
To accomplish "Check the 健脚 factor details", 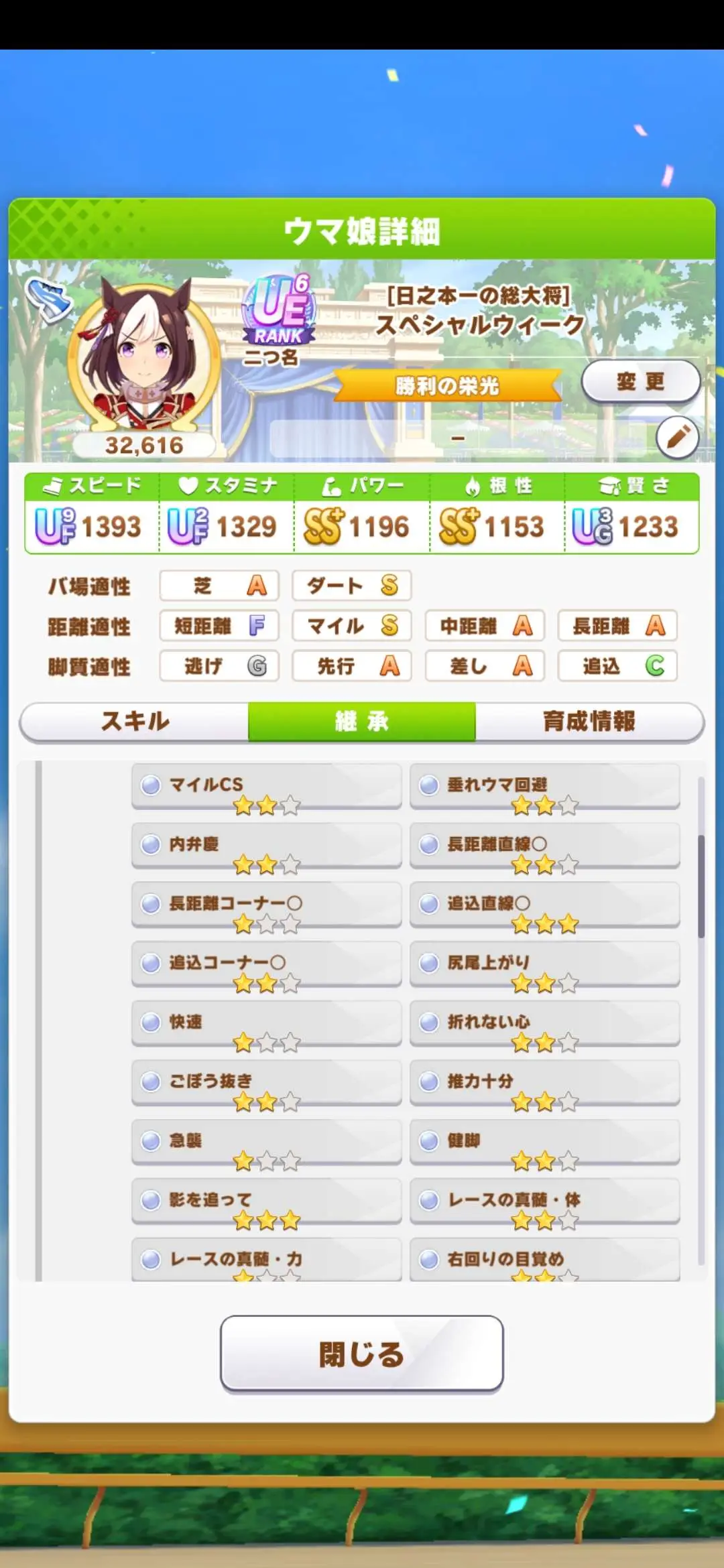I will (544, 1141).
